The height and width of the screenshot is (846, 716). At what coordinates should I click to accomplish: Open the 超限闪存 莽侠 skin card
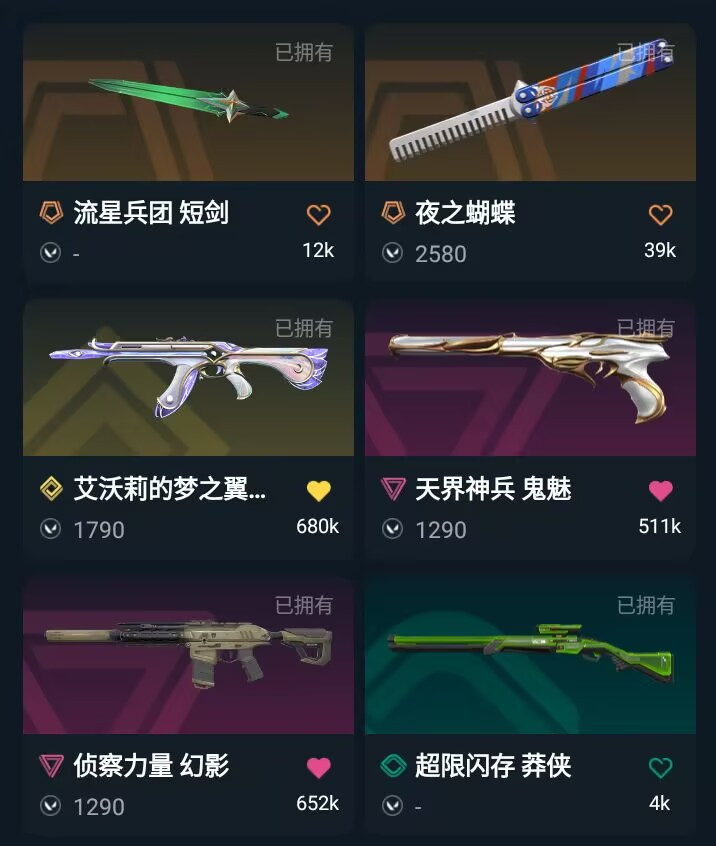pos(530,656)
